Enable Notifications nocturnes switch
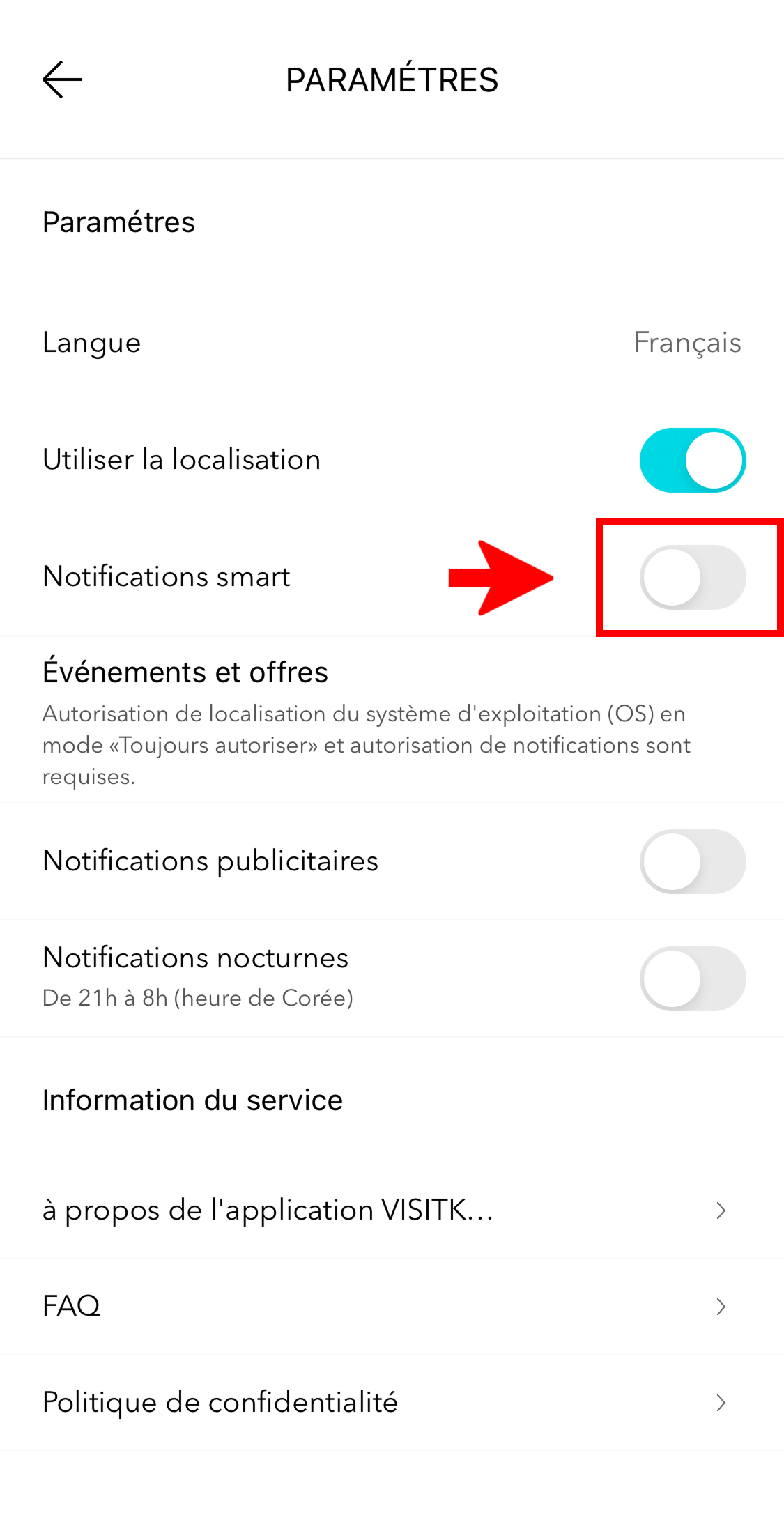 (x=692, y=978)
